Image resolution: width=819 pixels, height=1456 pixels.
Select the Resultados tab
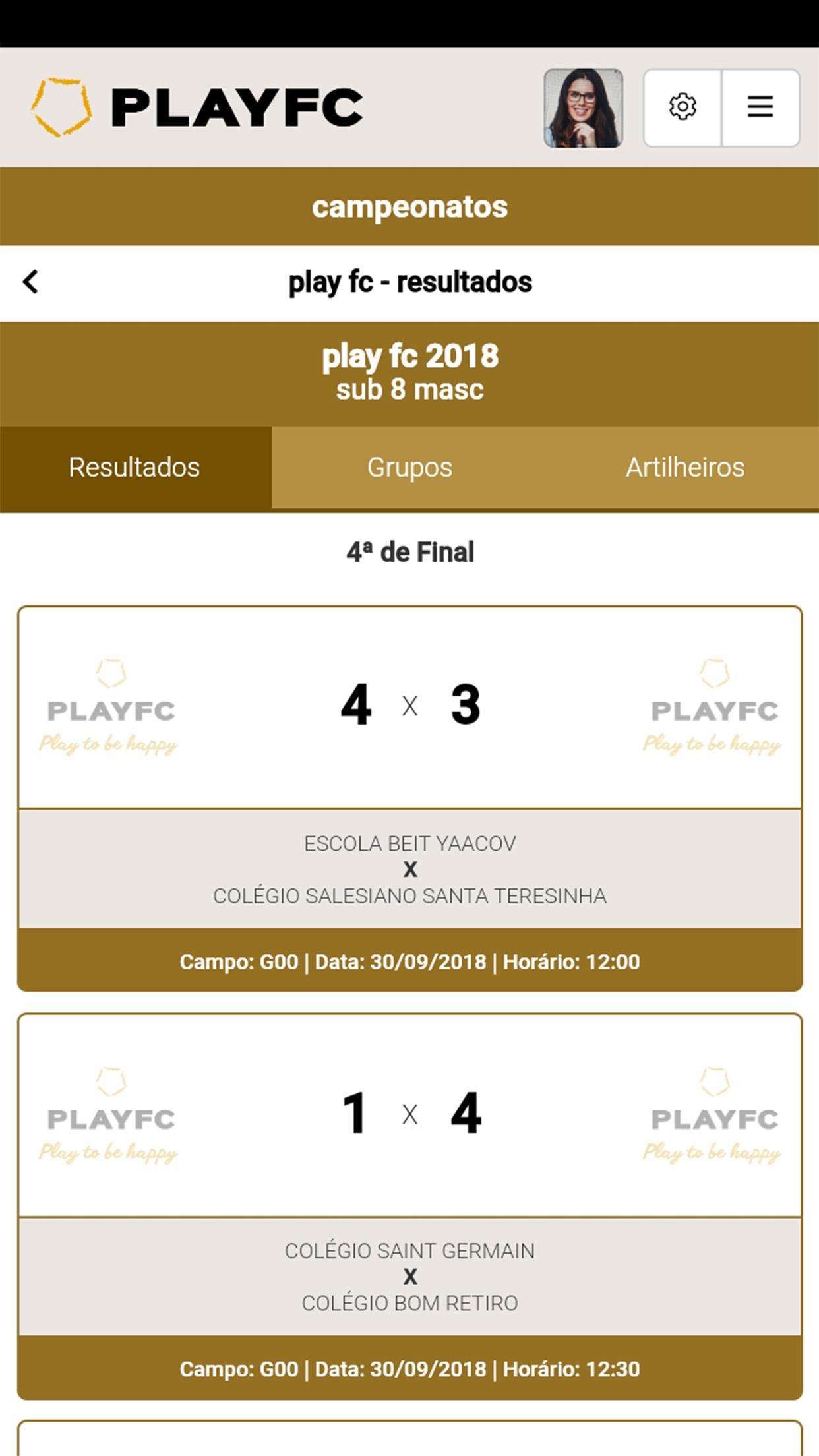tap(135, 468)
